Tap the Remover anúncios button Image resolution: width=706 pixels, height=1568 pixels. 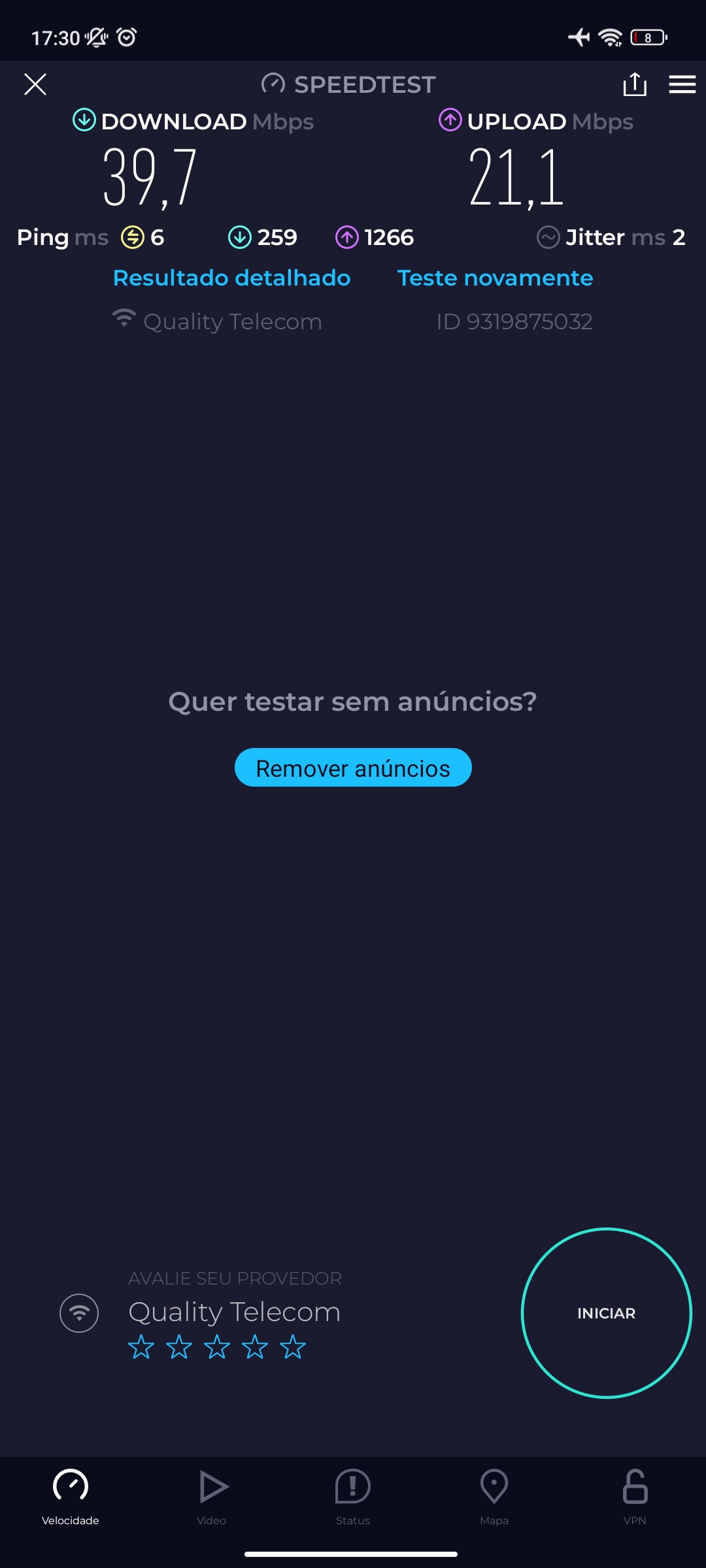point(353,768)
